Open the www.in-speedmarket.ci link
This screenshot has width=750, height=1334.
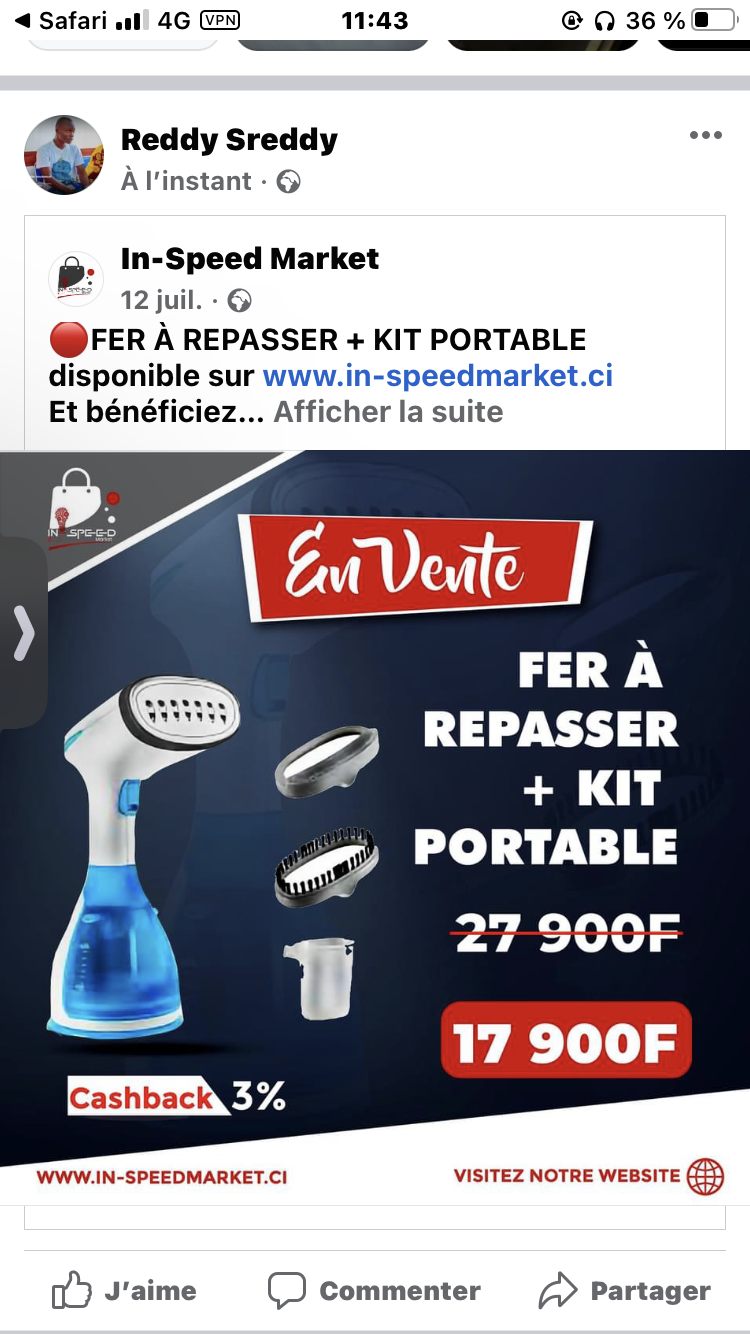tap(437, 376)
